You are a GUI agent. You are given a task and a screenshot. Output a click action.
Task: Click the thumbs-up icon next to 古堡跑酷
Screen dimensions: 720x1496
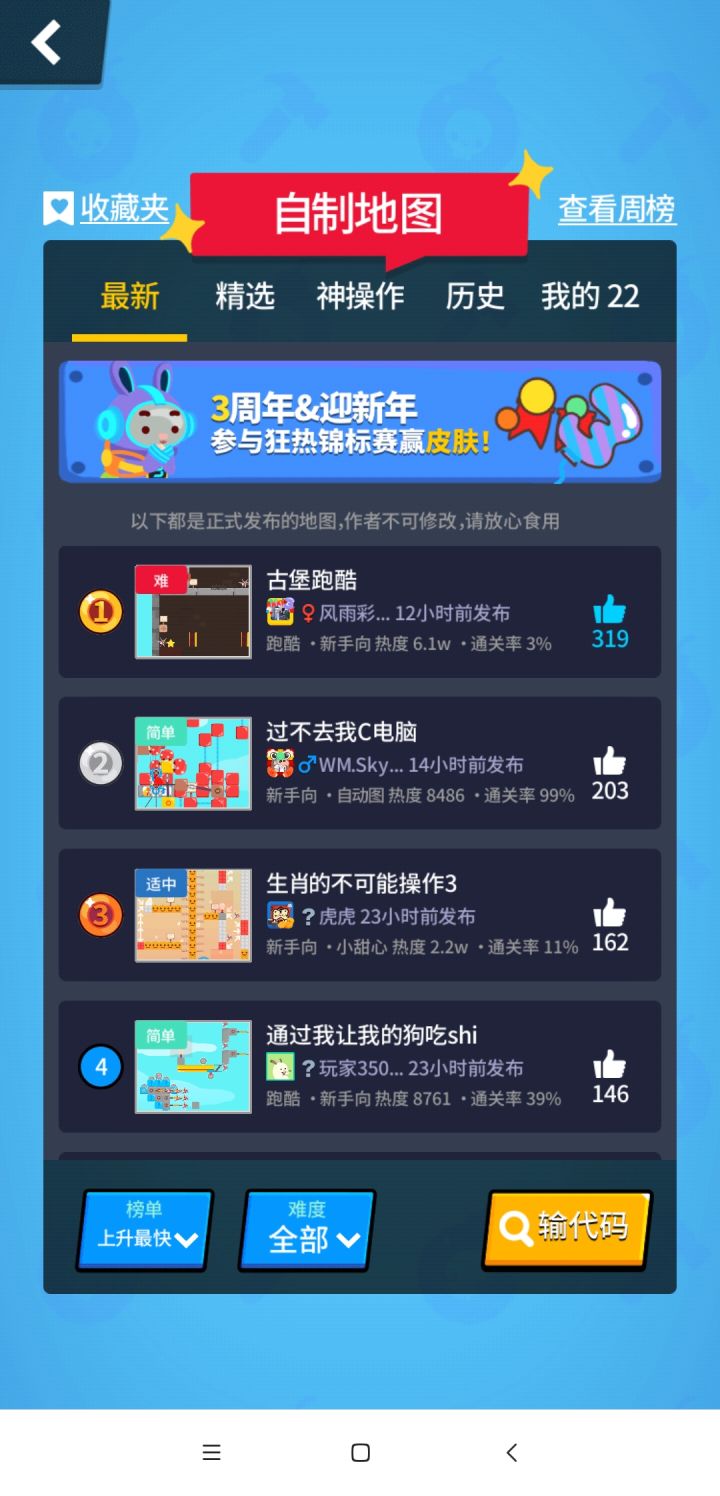[609, 610]
